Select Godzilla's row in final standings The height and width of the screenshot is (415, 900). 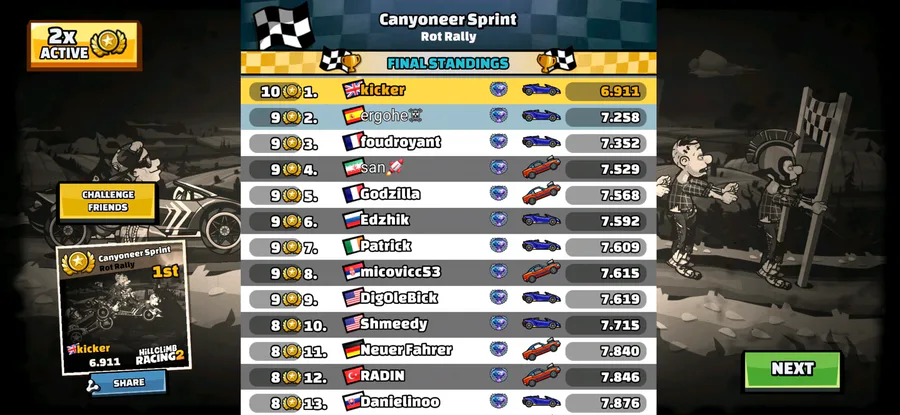pyautogui.click(x=448, y=194)
